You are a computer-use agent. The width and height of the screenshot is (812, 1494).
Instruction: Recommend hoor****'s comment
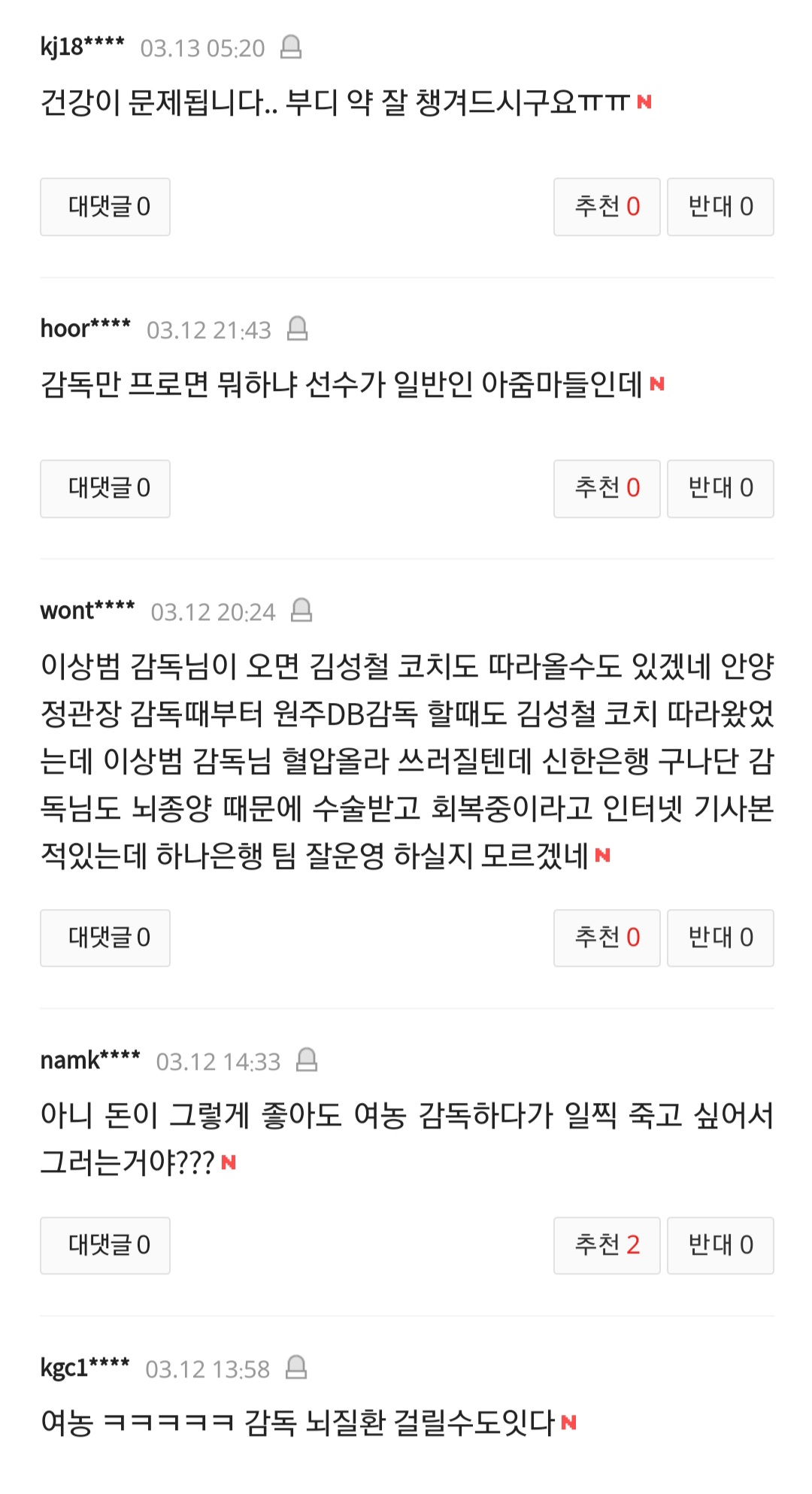click(x=607, y=488)
